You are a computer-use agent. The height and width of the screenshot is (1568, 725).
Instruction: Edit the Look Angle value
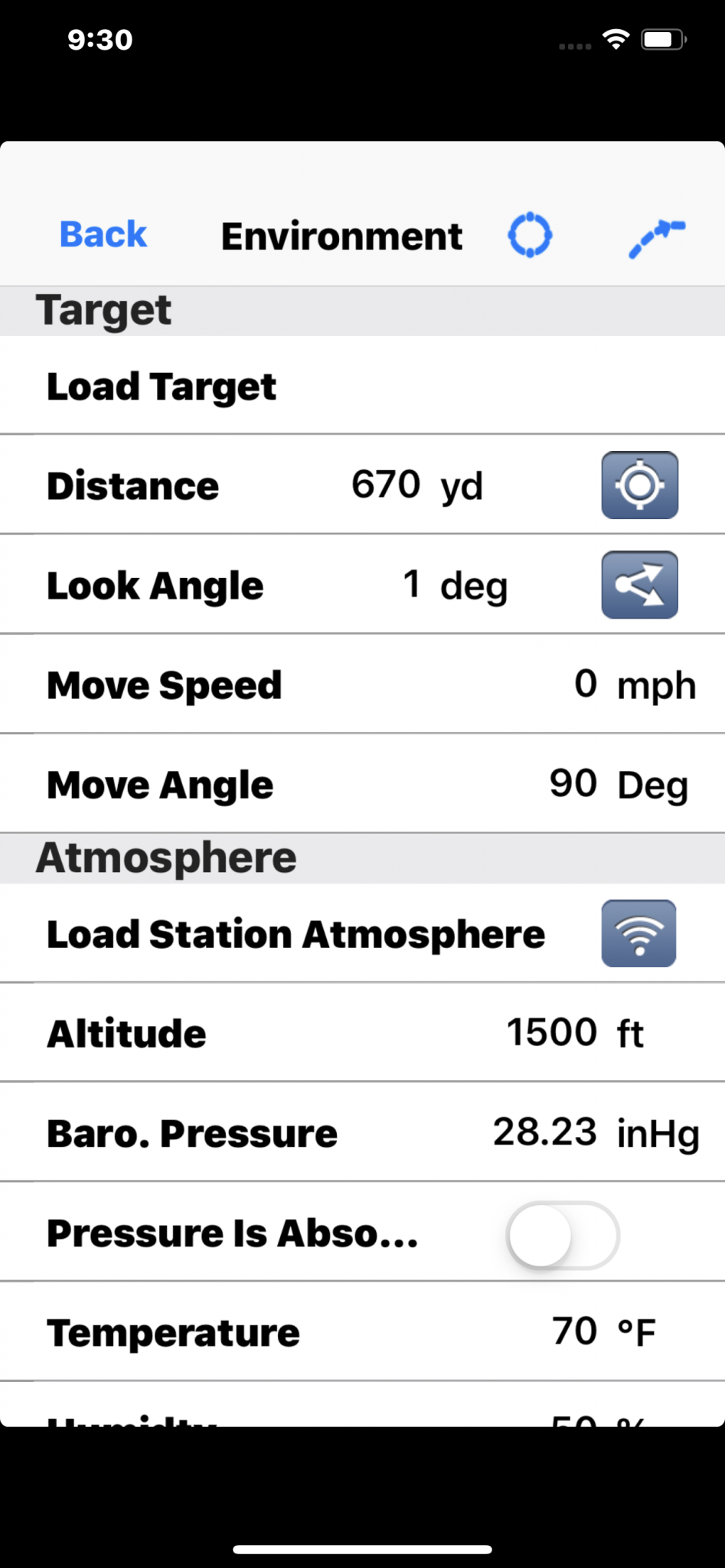[x=412, y=585]
